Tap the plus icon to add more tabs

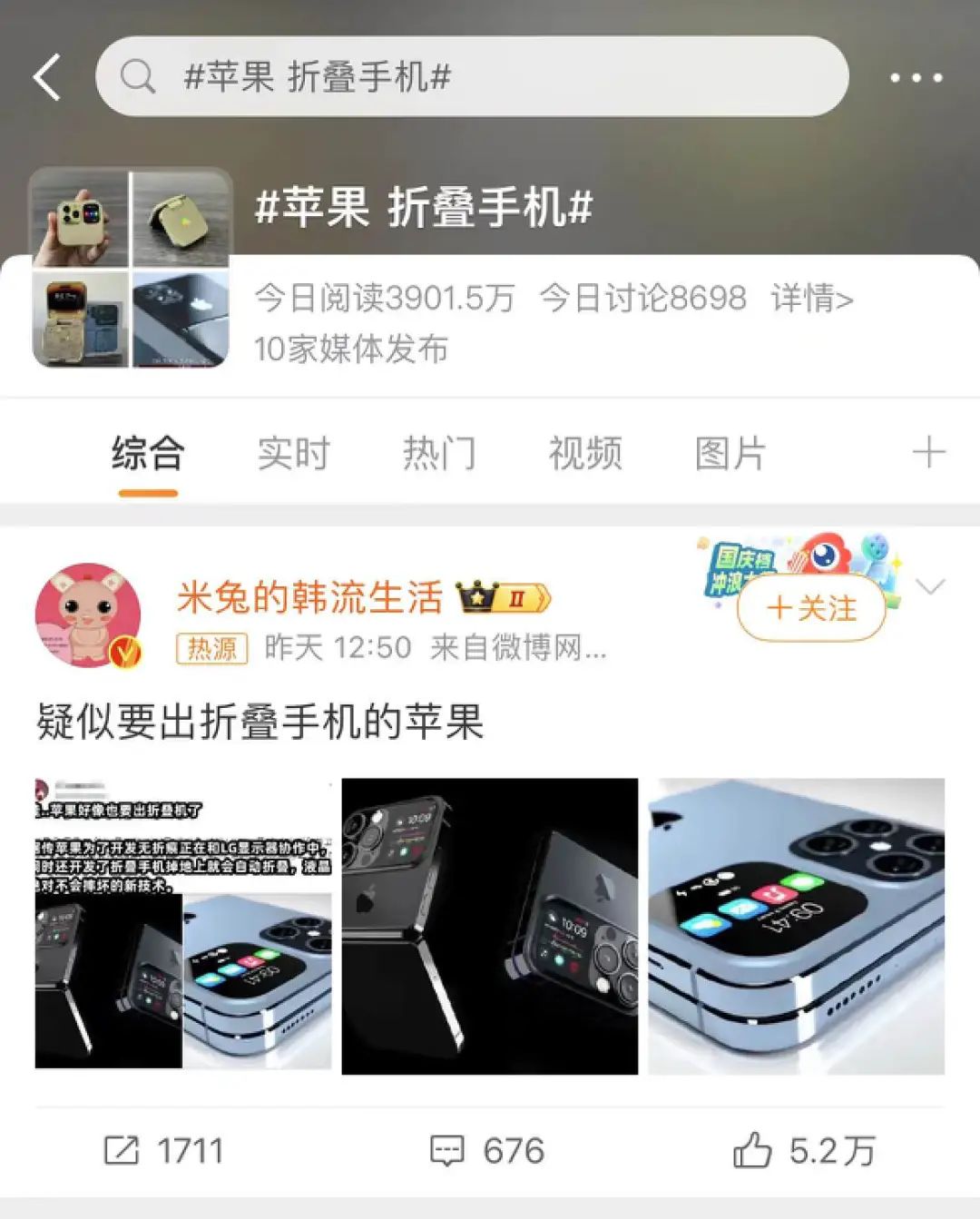coord(927,452)
